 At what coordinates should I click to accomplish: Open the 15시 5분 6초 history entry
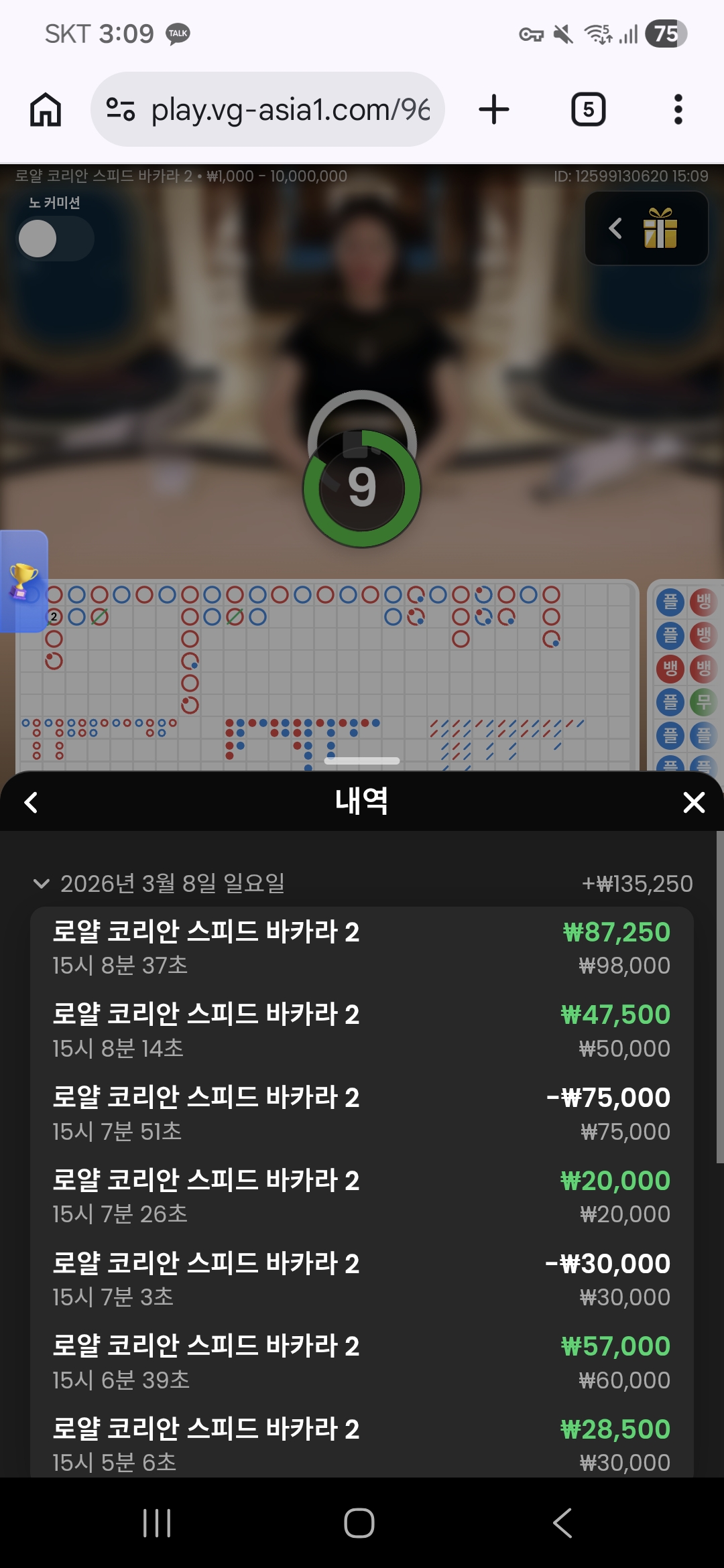(x=362, y=1445)
